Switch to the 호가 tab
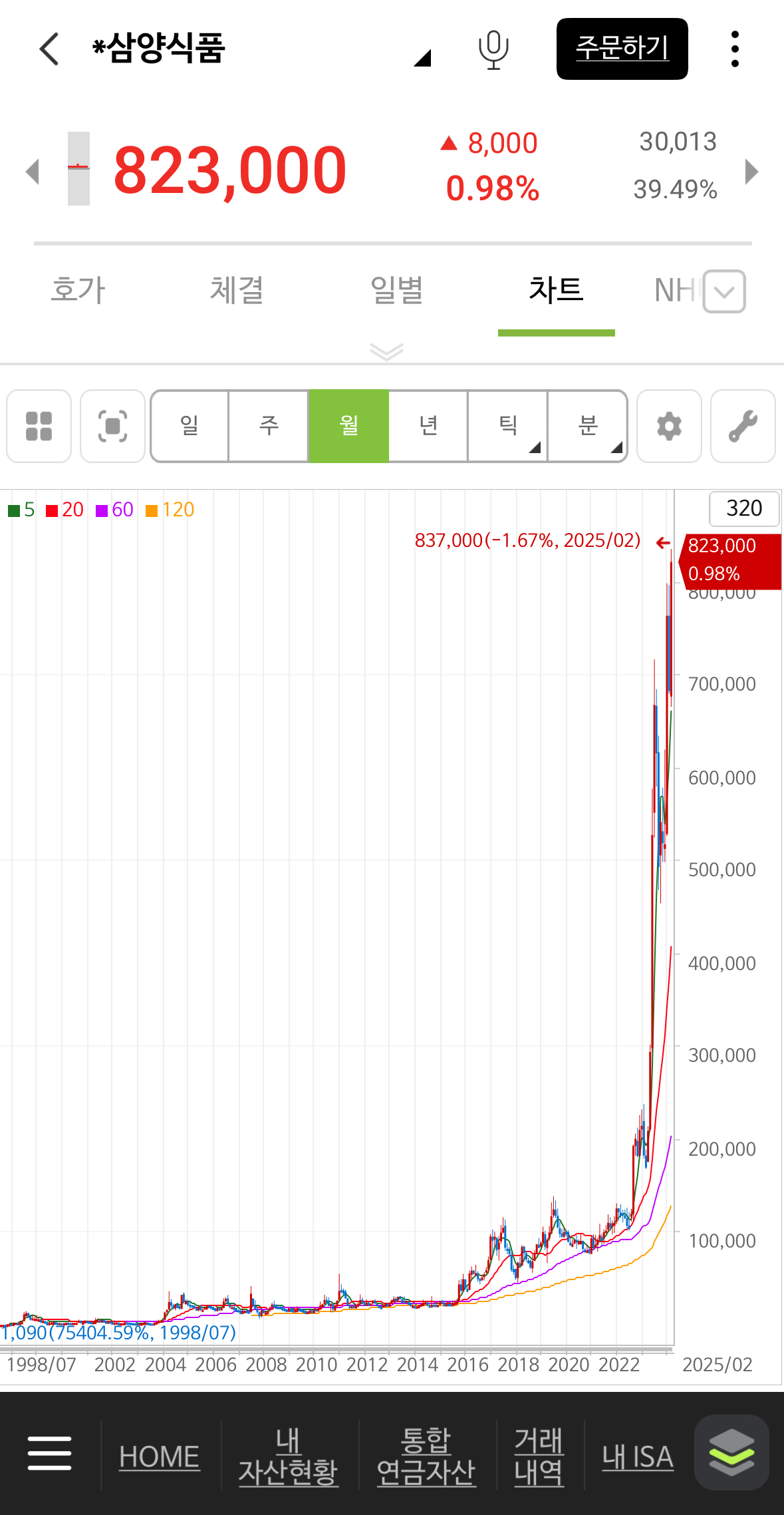784x1515 pixels. point(78,291)
